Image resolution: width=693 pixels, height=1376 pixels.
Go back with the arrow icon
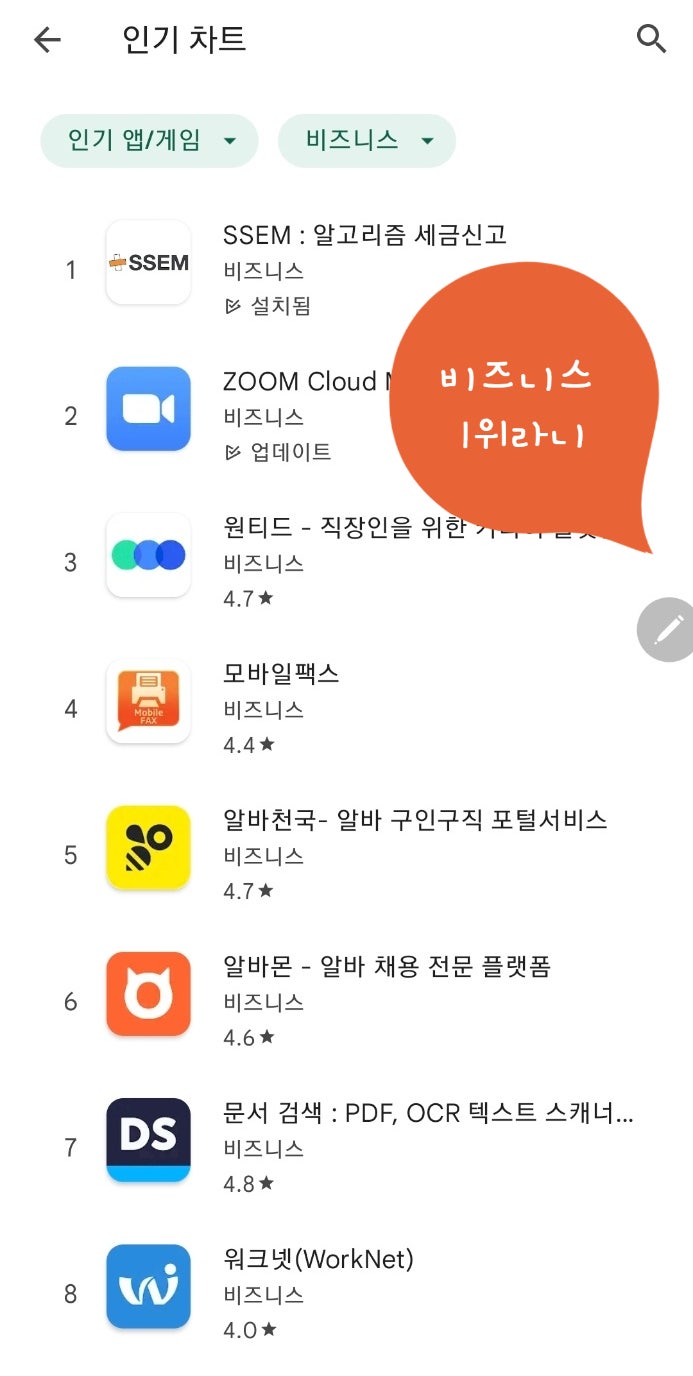point(47,40)
